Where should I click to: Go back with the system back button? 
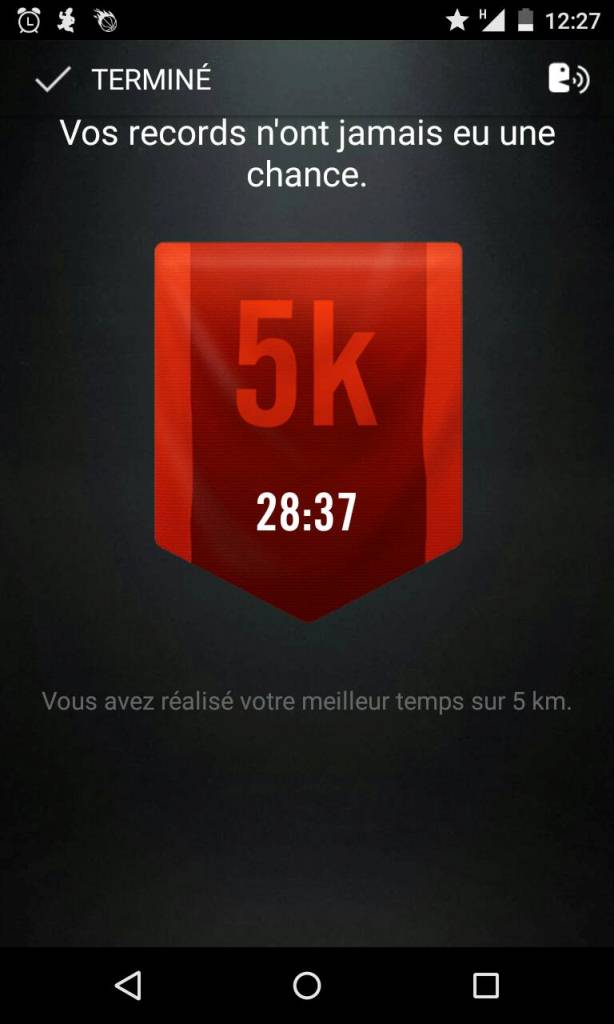coord(127,985)
